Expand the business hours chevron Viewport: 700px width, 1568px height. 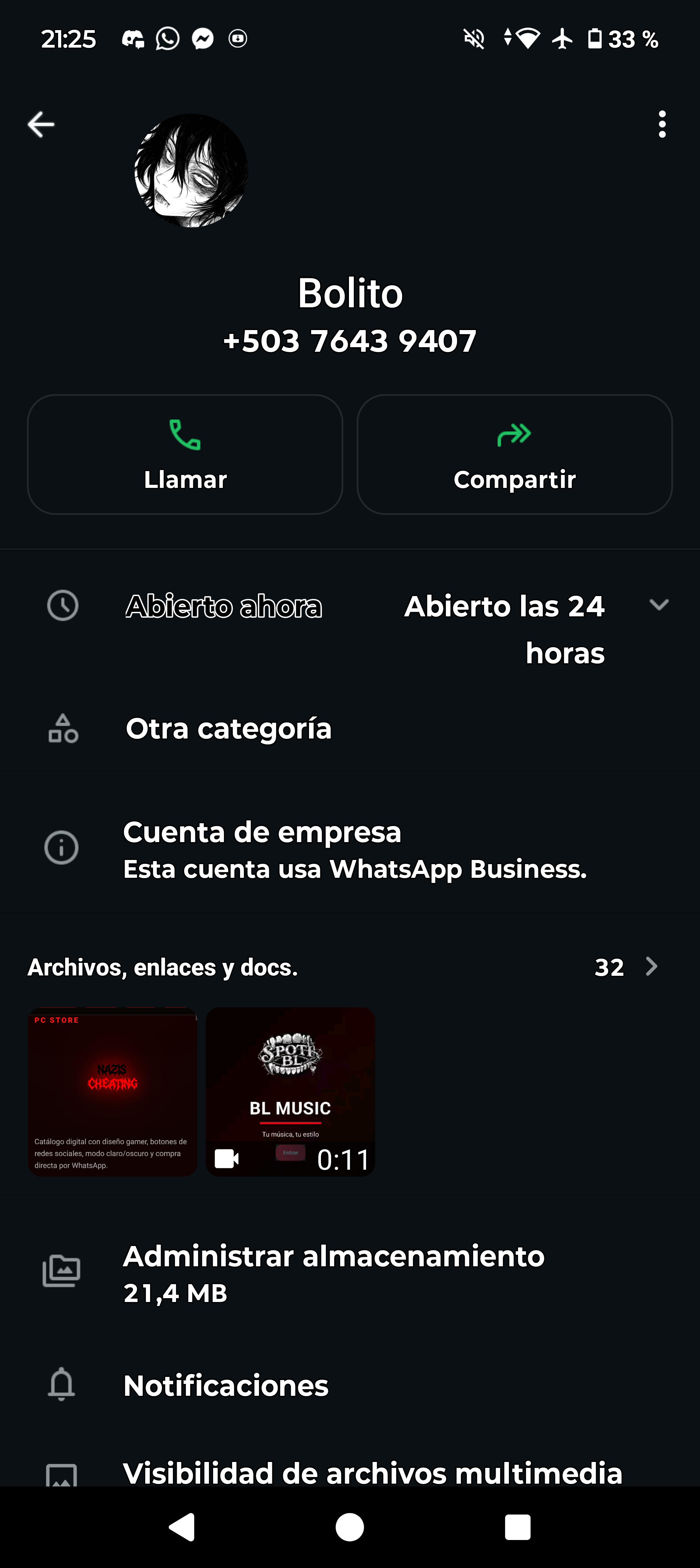659,604
